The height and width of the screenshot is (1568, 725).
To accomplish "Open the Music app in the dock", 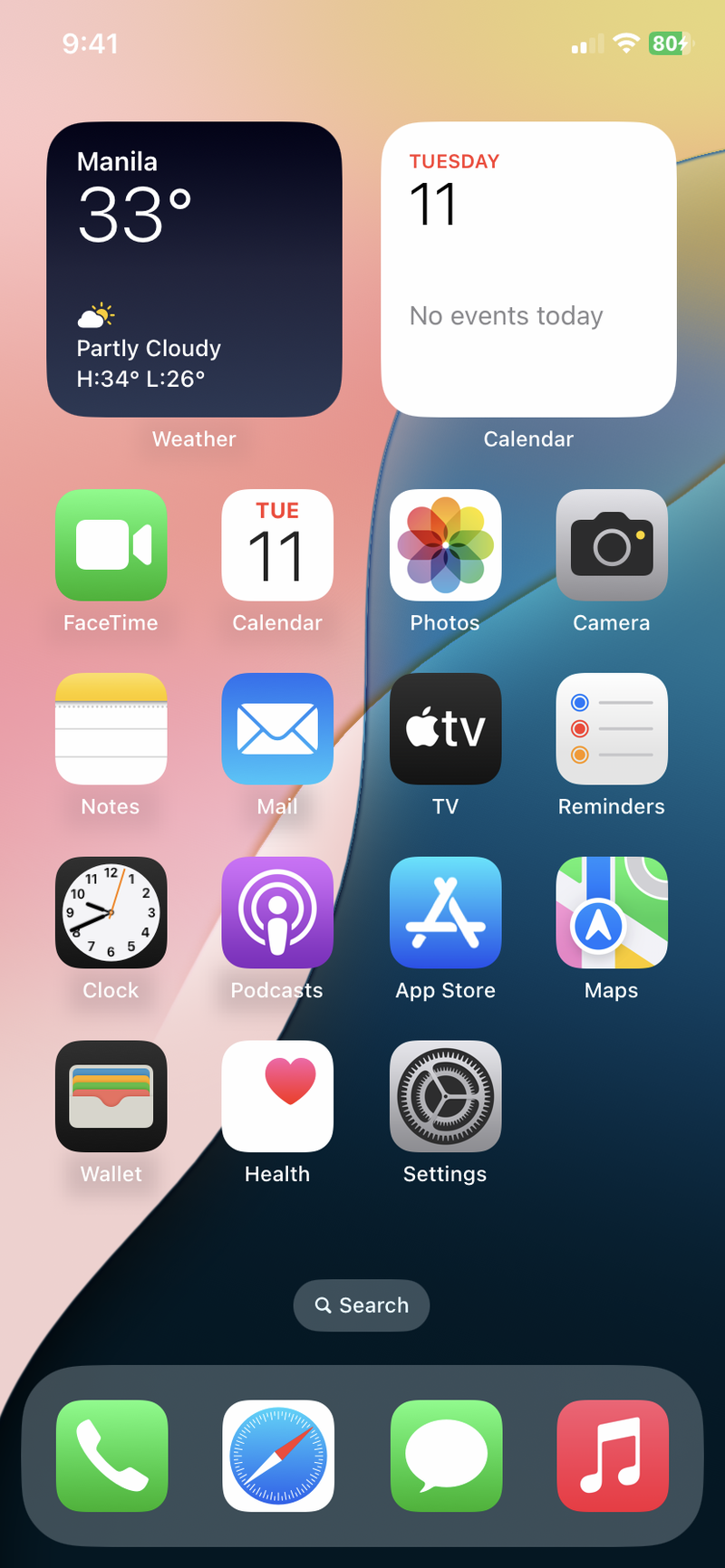I will [613, 1456].
